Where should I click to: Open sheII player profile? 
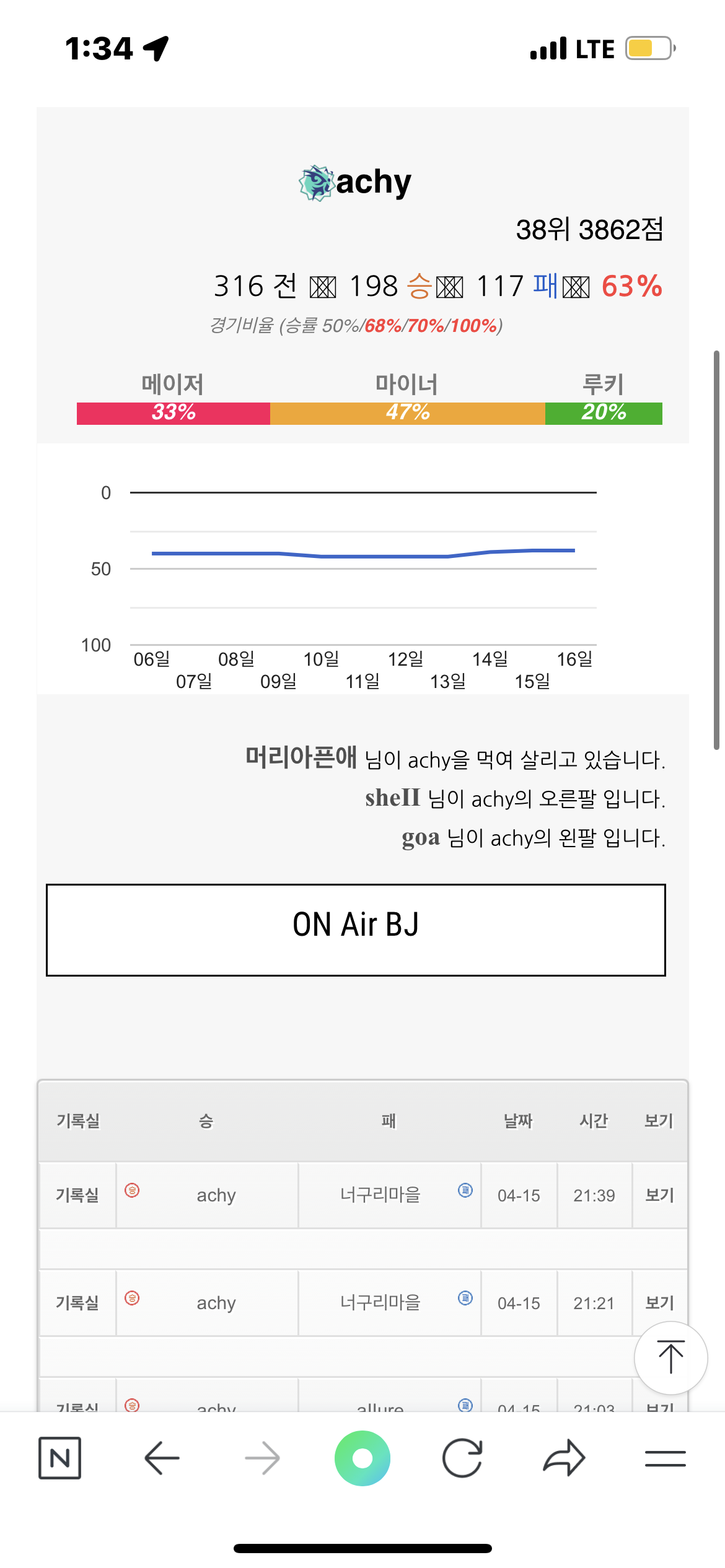tap(392, 798)
